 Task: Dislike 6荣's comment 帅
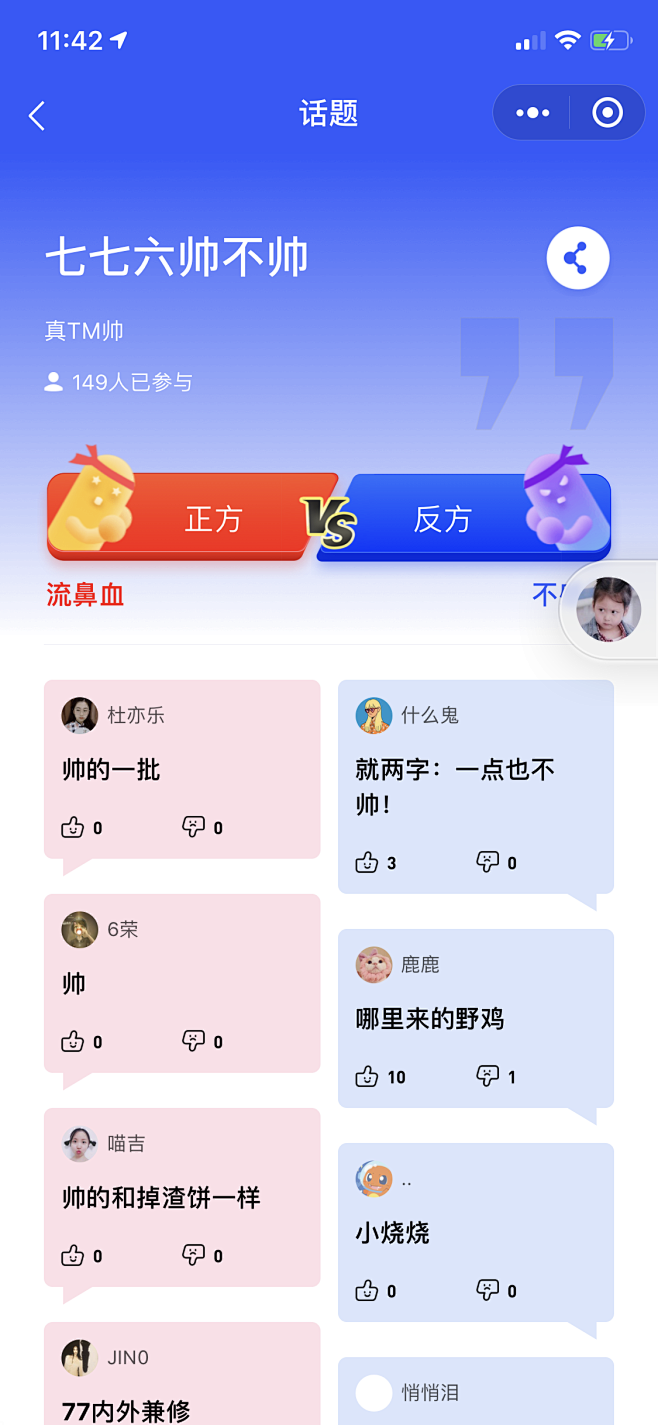(194, 1041)
